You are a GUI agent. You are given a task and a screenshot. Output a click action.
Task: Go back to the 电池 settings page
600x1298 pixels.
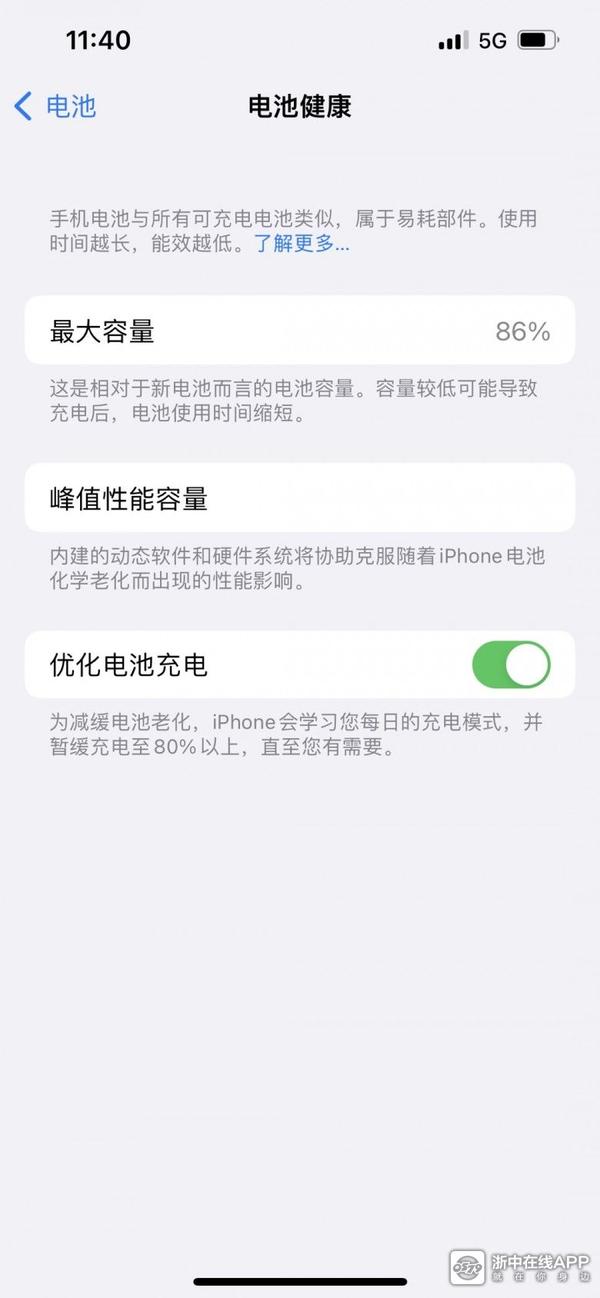click(55, 106)
